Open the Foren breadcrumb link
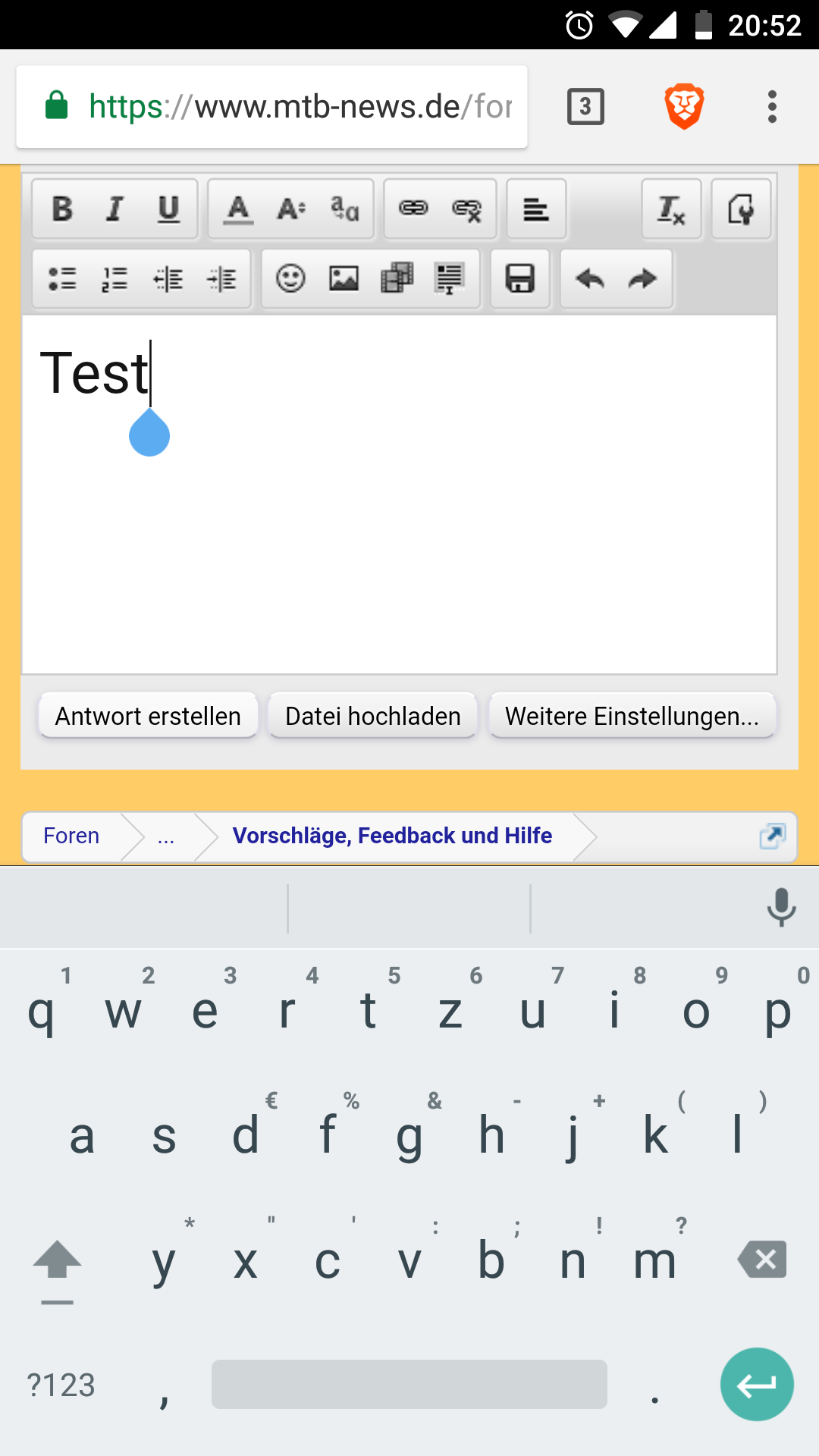The image size is (819, 1456). point(71,836)
